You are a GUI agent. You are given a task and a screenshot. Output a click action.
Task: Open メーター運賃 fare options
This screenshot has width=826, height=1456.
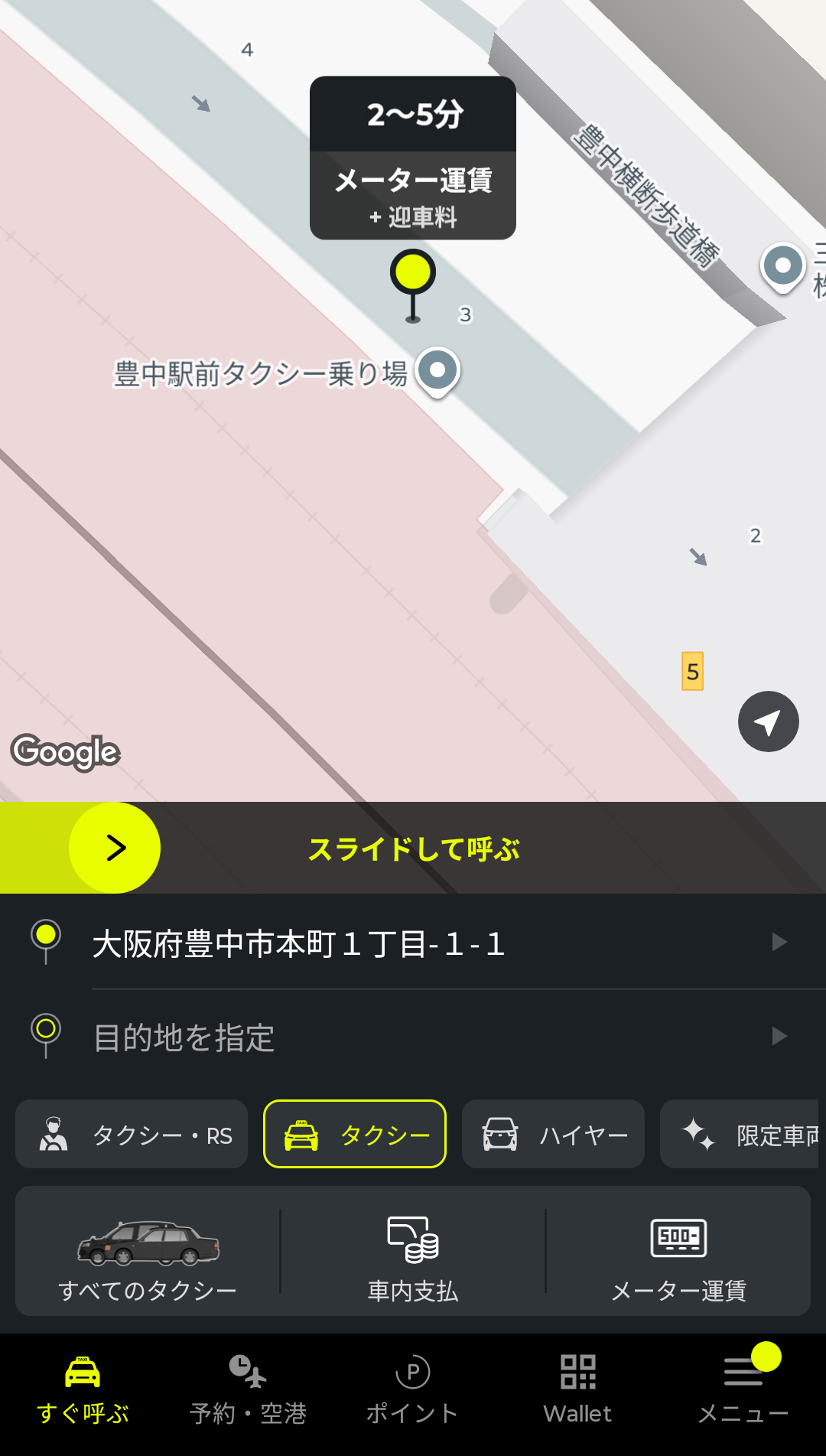[x=678, y=1252]
